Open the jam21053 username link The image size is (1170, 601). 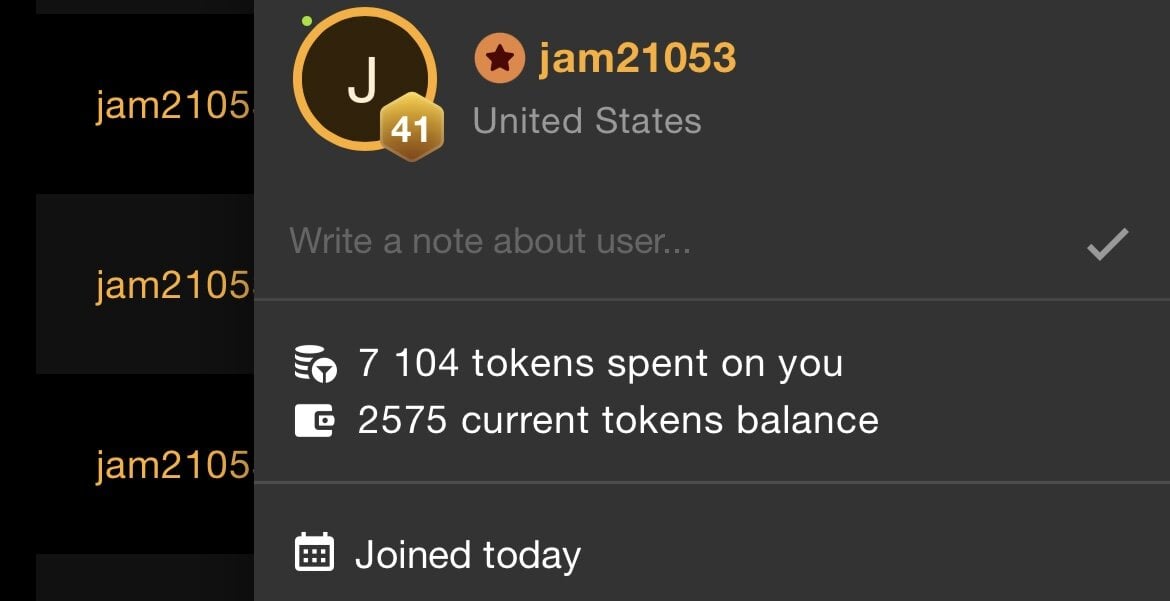tap(637, 59)
